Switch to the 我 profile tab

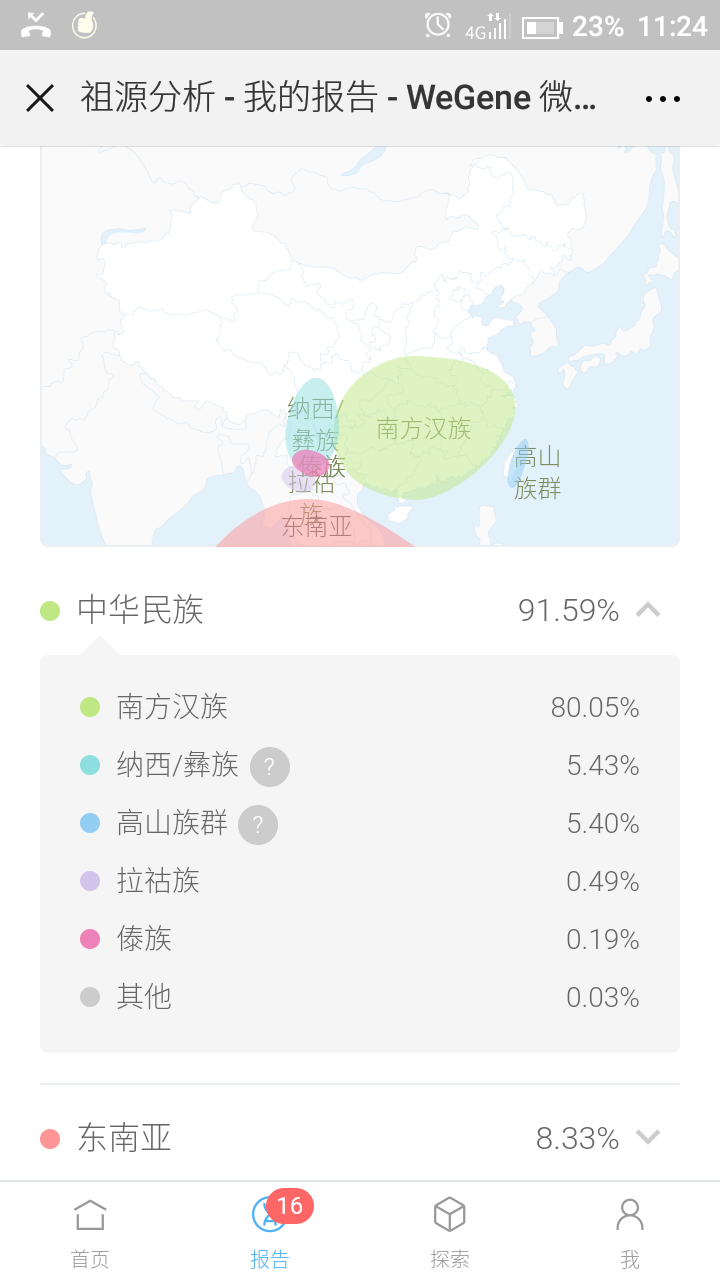tap(630, 1233)
